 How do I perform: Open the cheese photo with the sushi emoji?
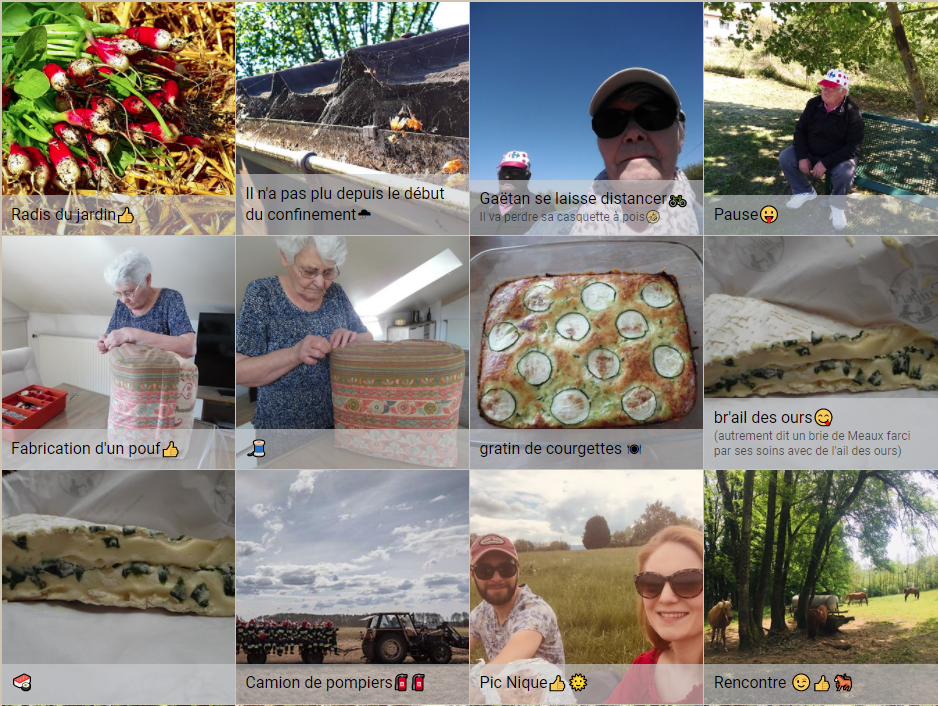118,586
